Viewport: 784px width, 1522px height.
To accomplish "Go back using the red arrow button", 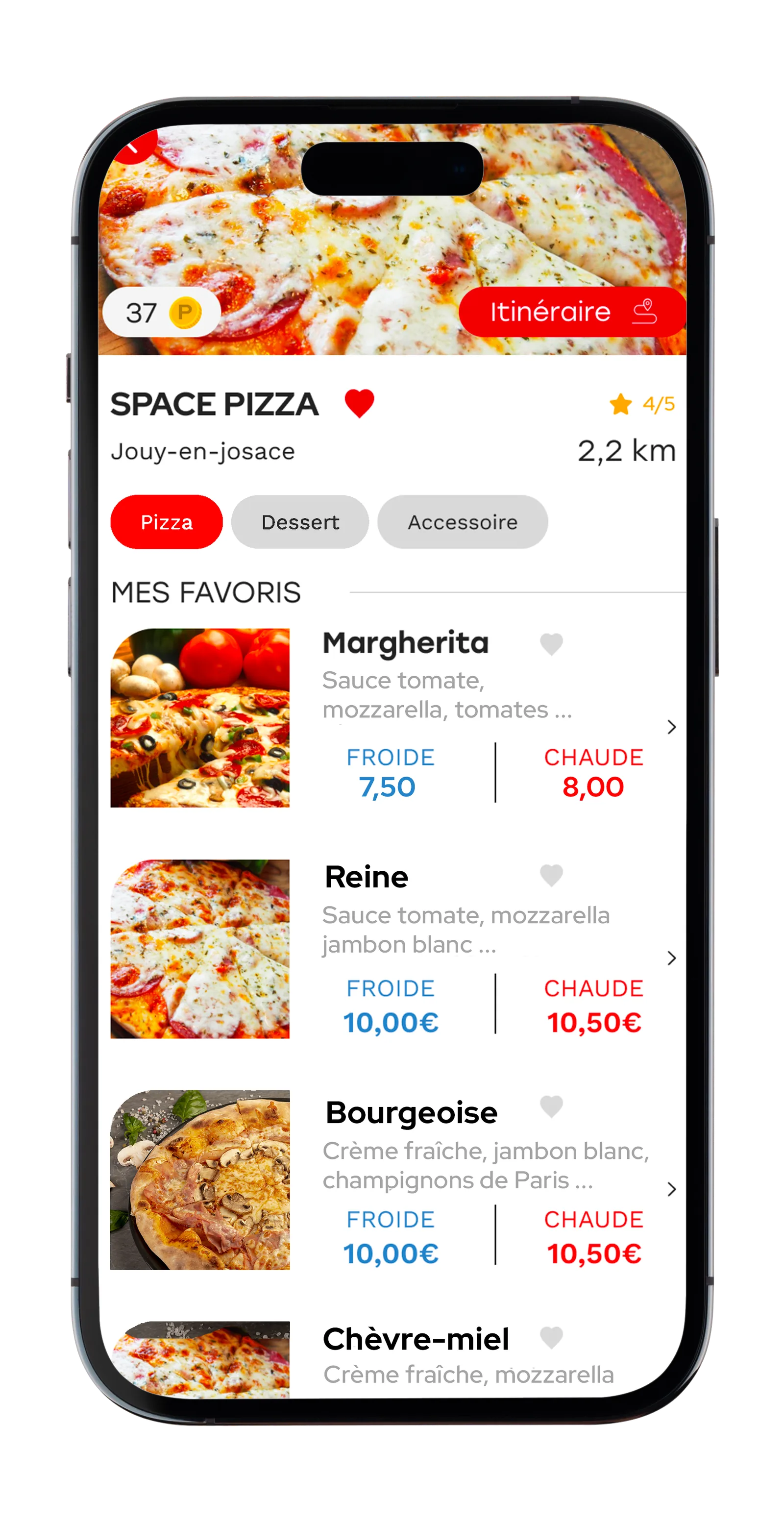I will [x=133, y=145].
